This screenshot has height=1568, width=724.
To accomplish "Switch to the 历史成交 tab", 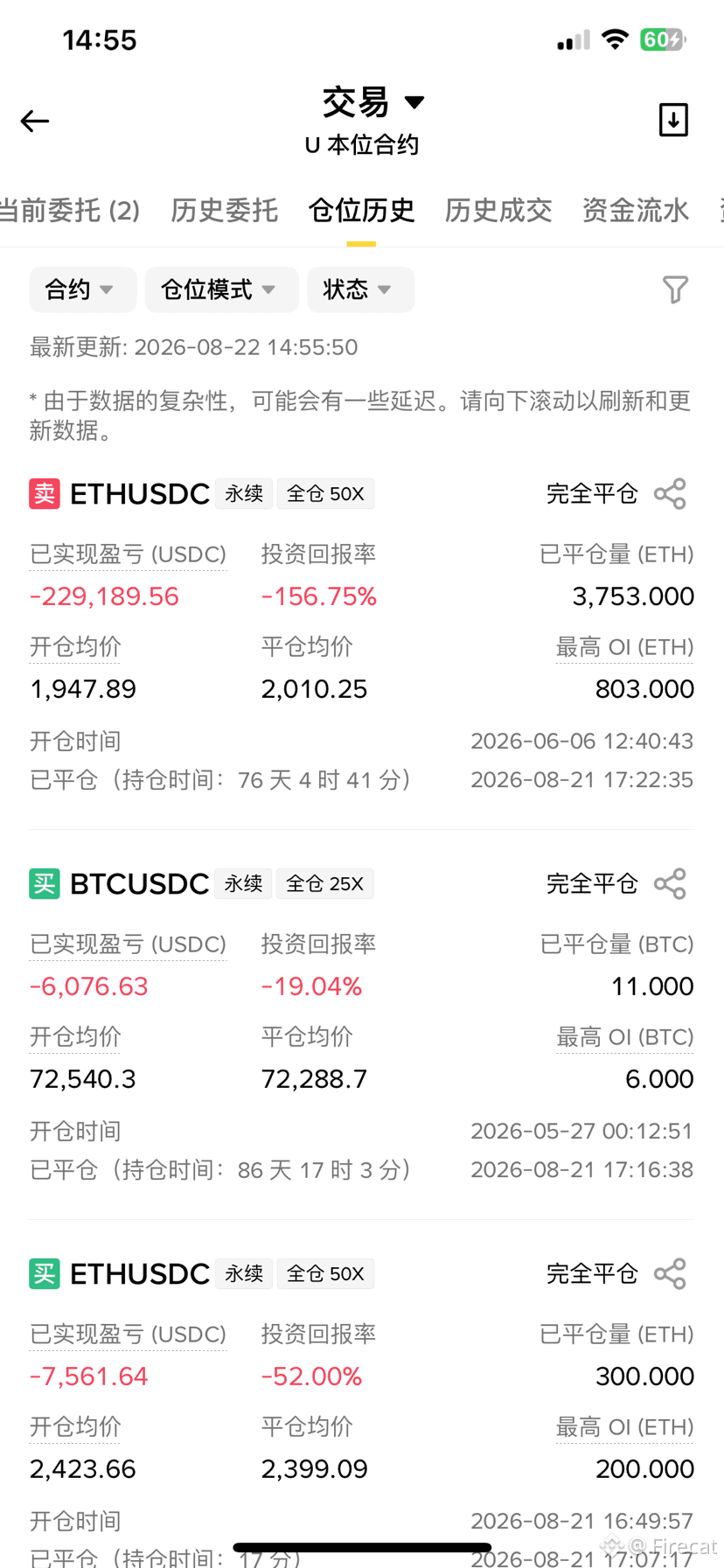I will pos(498,211).
